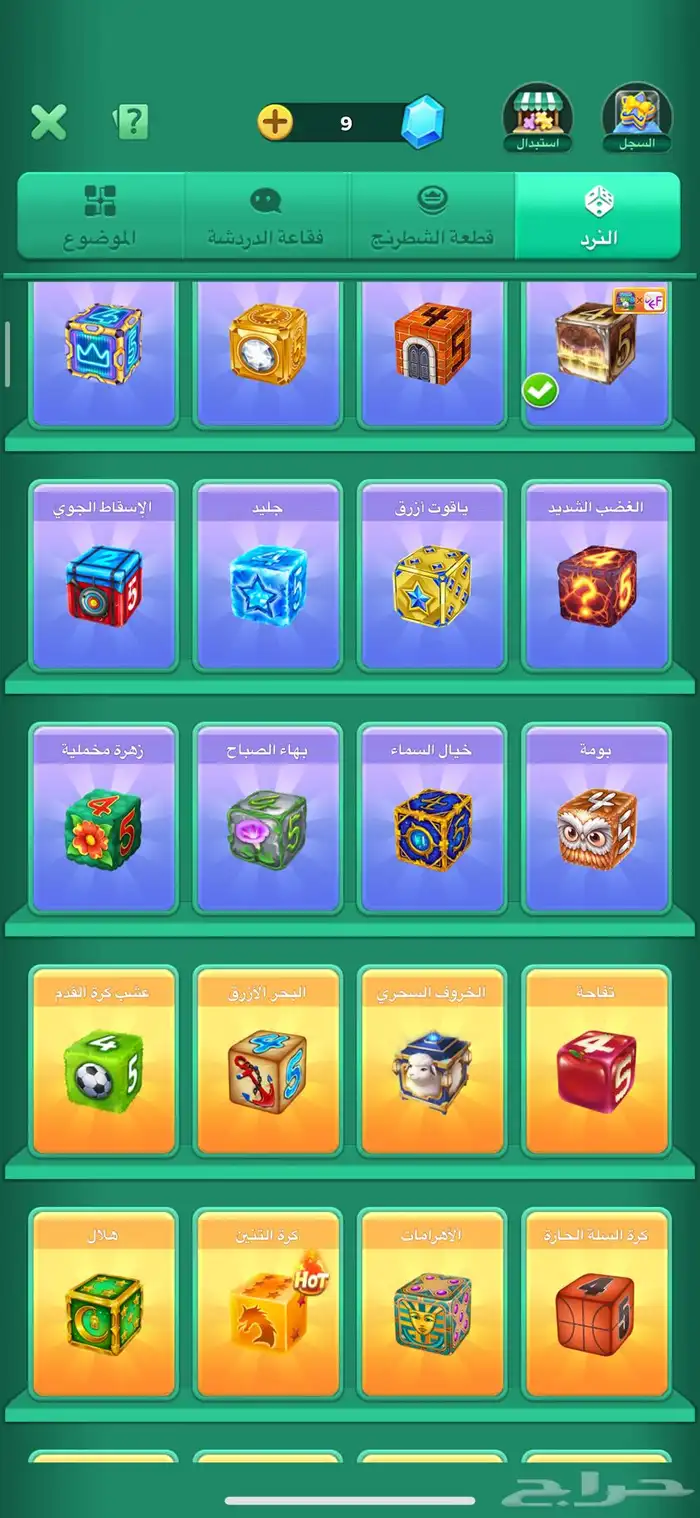Switch to the فقاعة الدردشة tab
700x1518 pixels.
[266, 216]
